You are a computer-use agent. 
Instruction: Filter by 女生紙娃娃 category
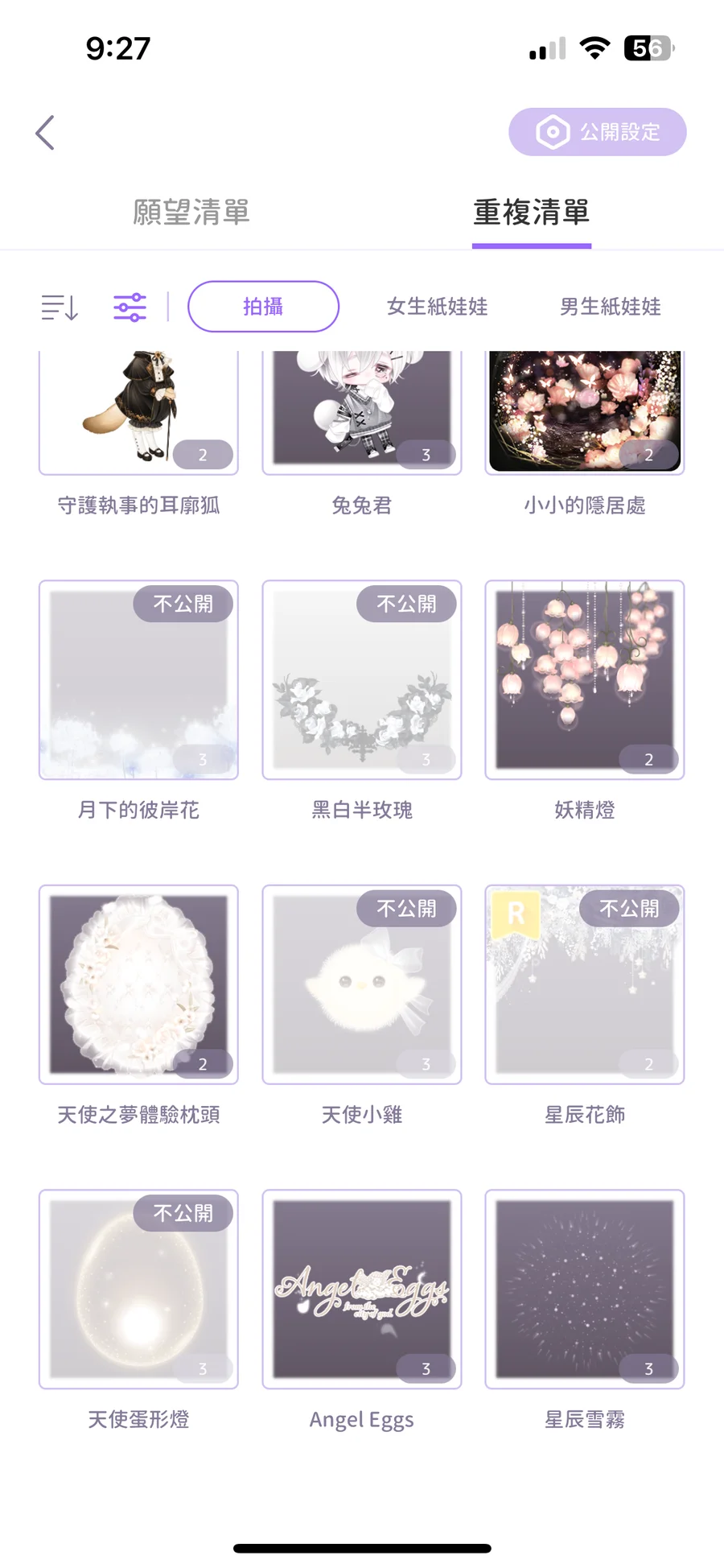click(437, 307)
